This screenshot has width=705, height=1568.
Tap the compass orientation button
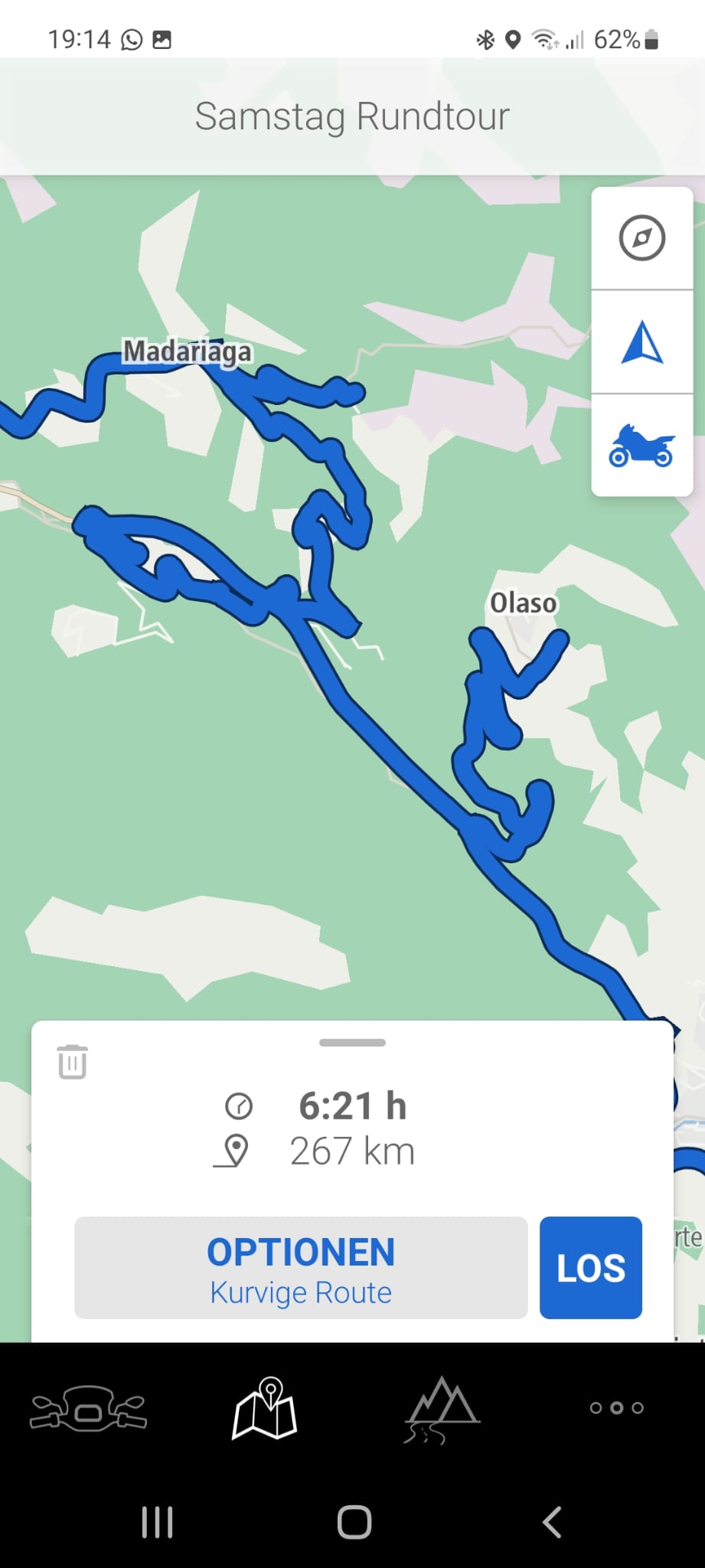pyautogui.click(x=641, y=238)
